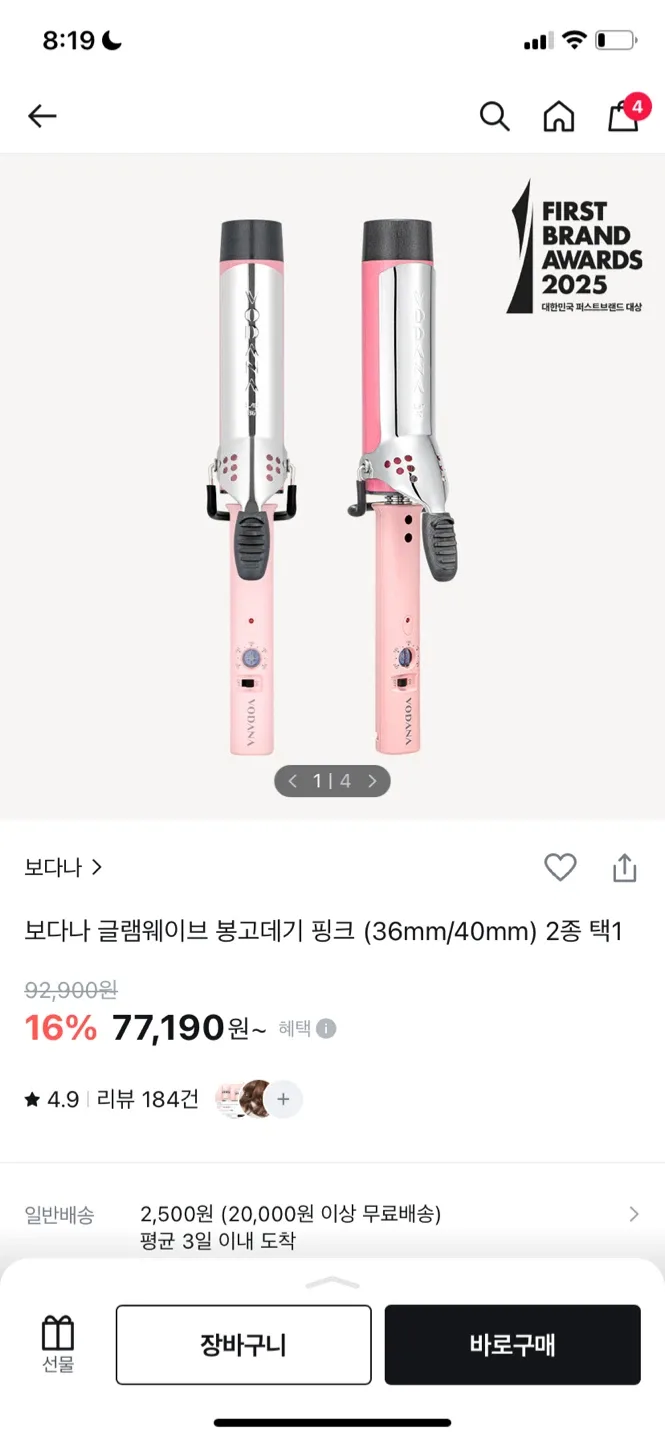
Task: Open the review photo thumbnails plus button
Action: click(284, 1099)
